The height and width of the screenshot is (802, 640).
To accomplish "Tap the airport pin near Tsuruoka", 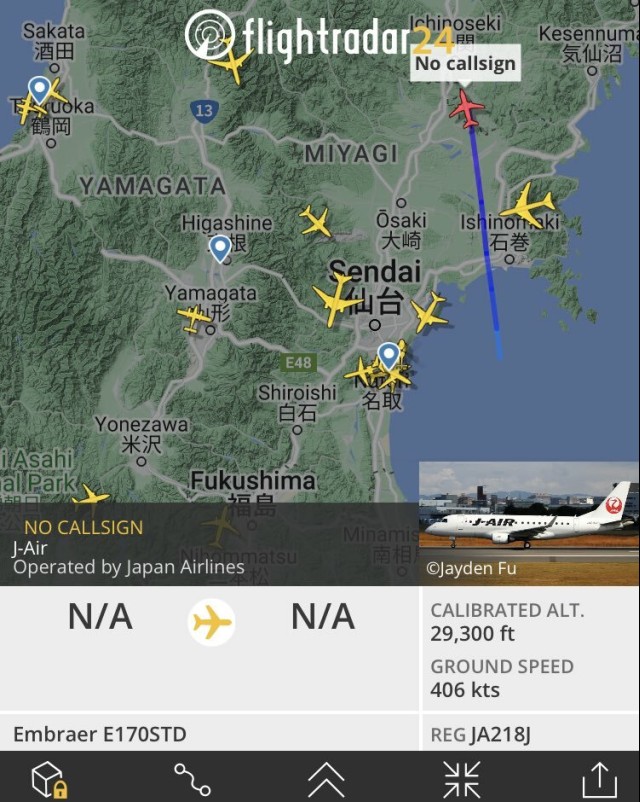I will (x=39, y=89).
